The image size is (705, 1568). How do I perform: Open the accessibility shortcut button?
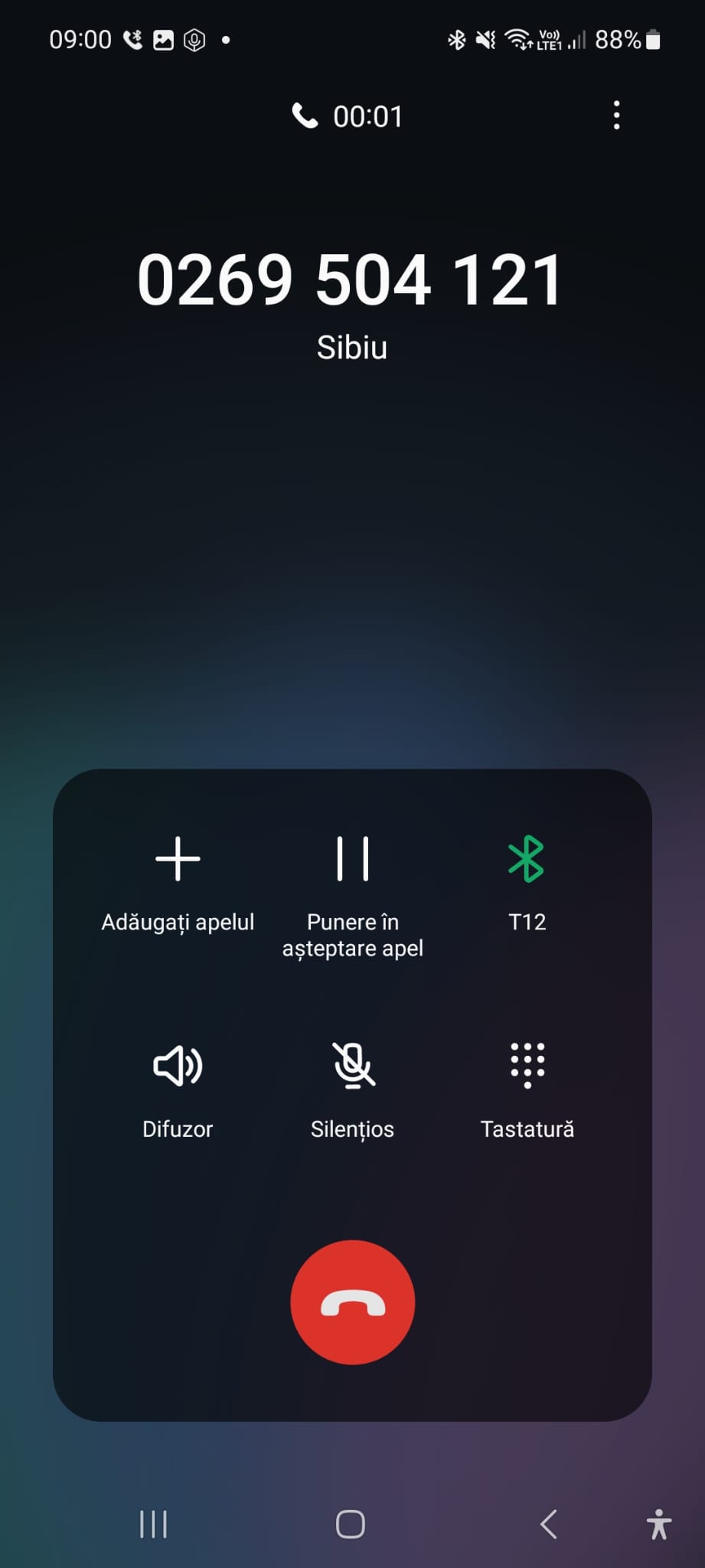pyautogui.click(x=658, y=1524)
